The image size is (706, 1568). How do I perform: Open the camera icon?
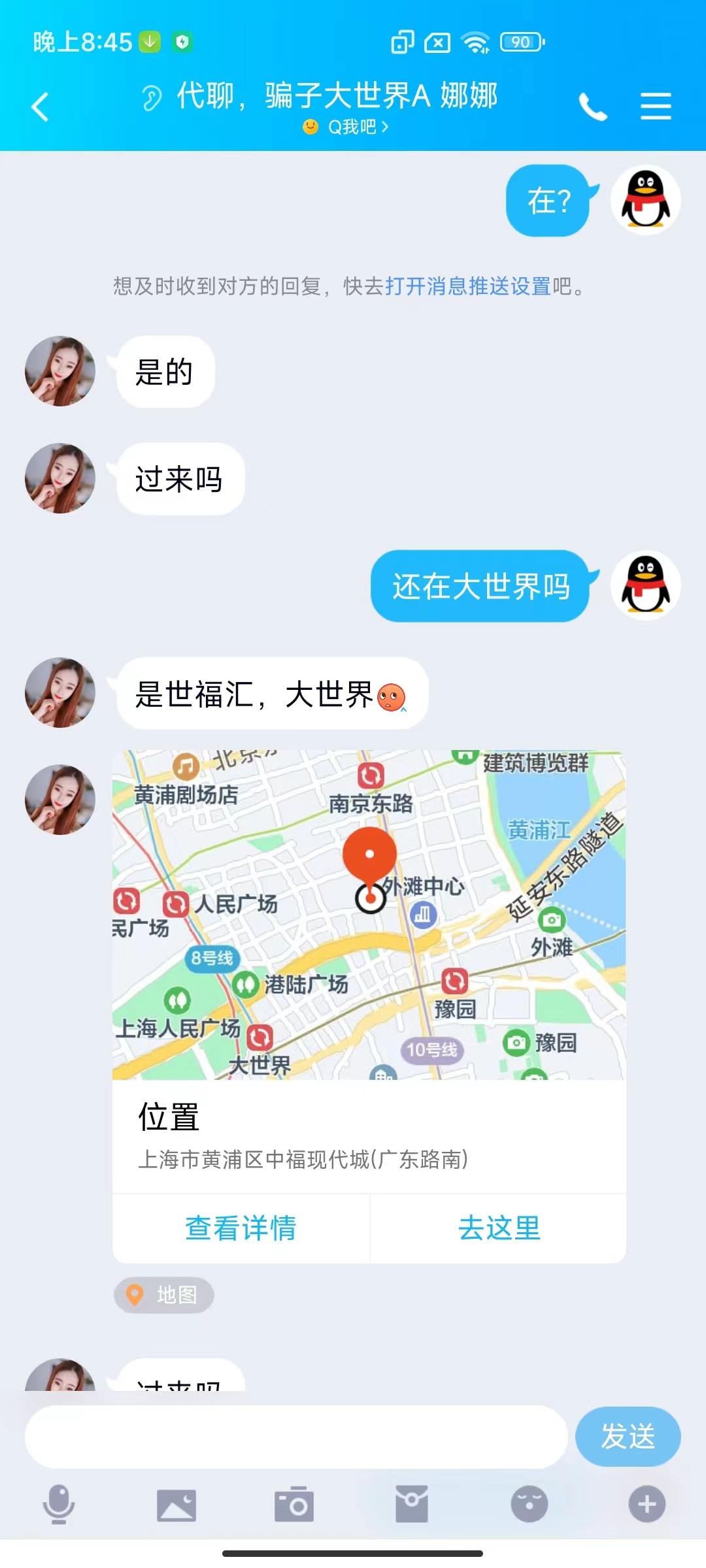pos(294,1504)
